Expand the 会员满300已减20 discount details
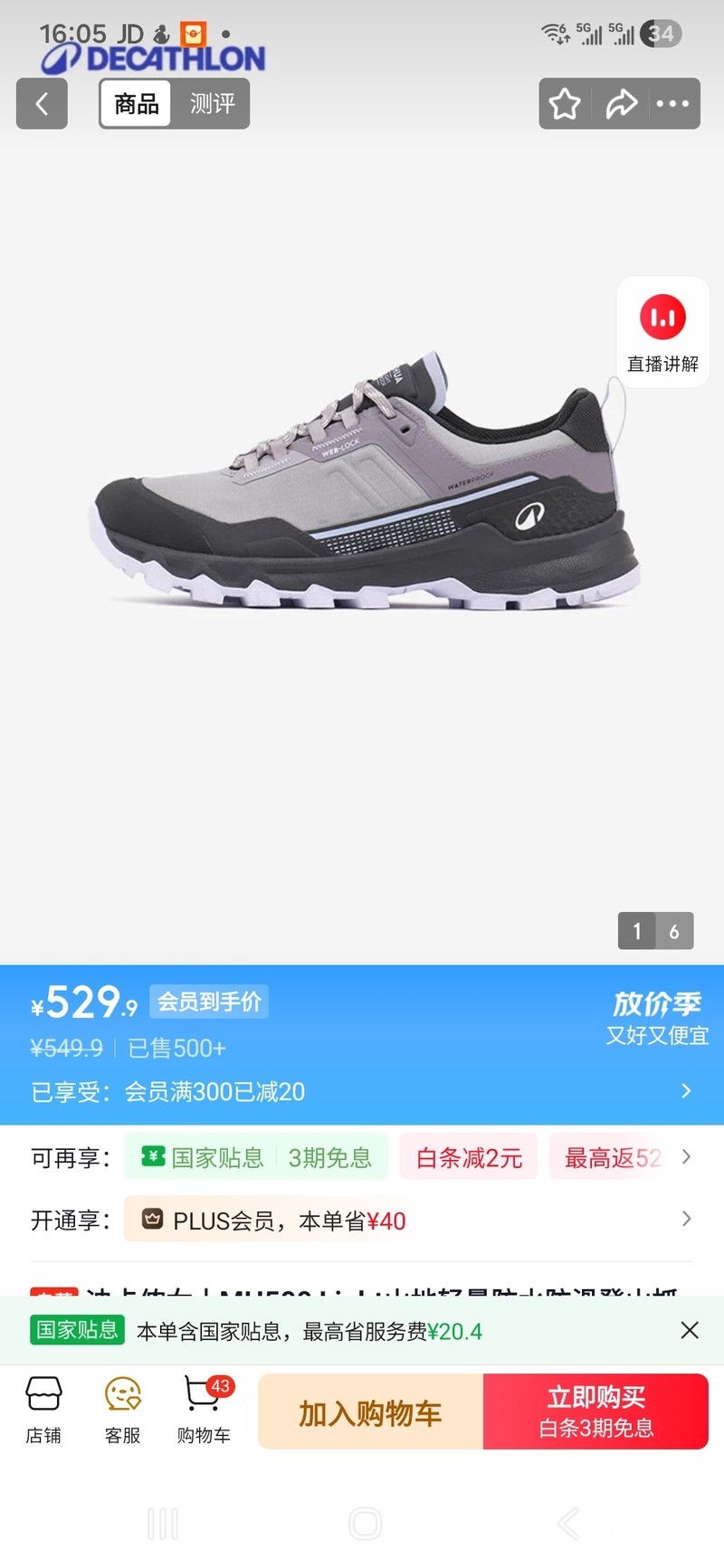 tap(685, 1091)
